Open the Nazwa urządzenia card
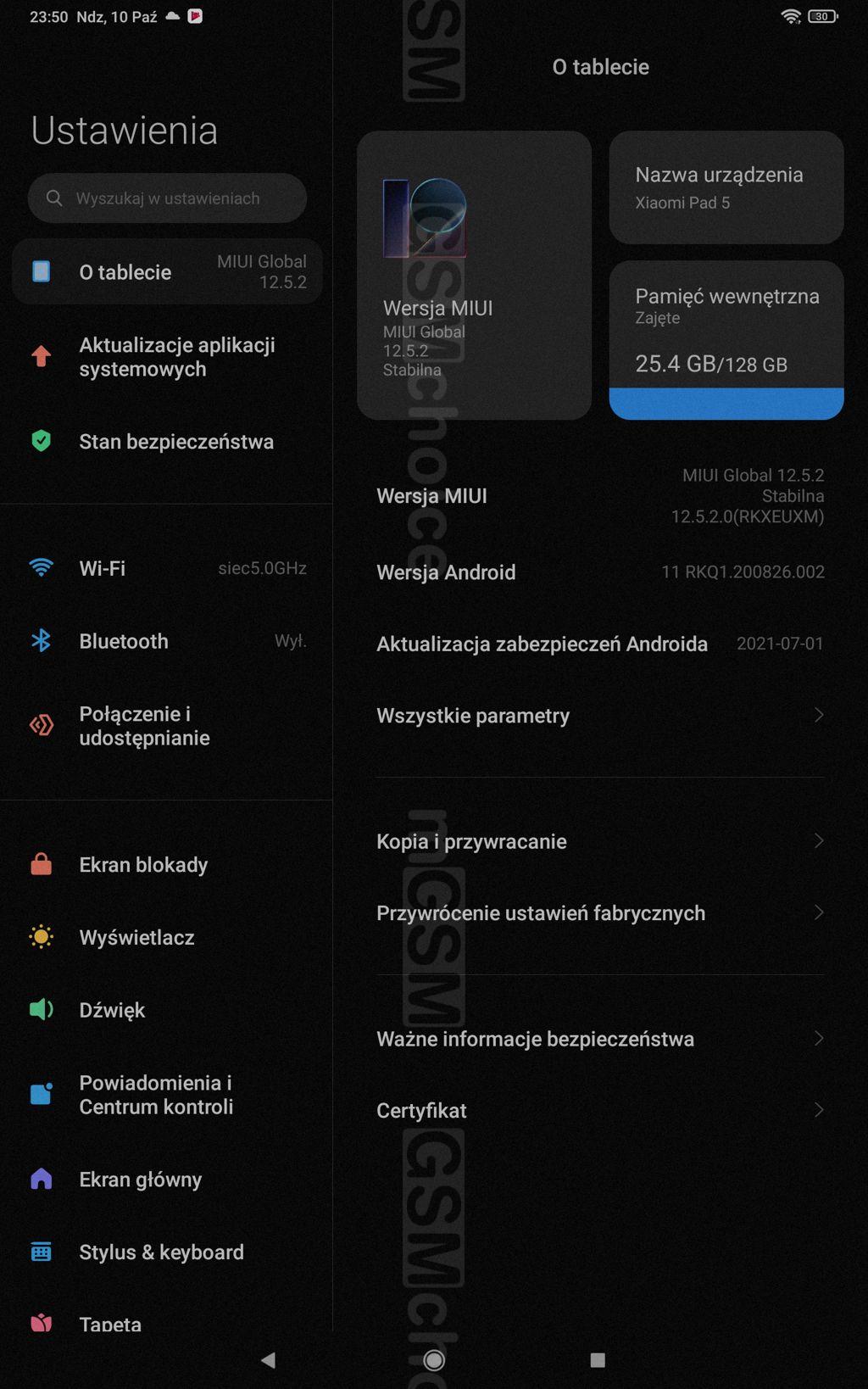 coord(726,187)
